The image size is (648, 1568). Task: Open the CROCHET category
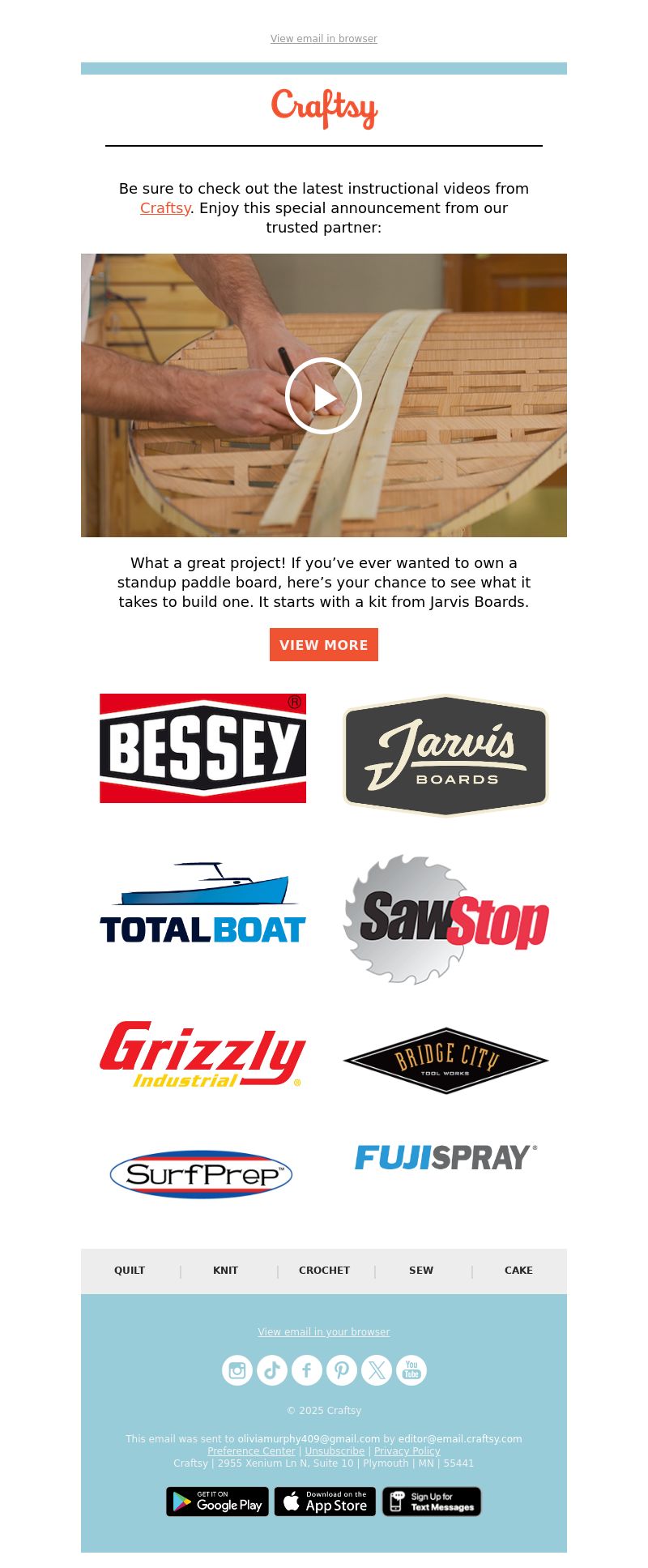[324, 1271]
